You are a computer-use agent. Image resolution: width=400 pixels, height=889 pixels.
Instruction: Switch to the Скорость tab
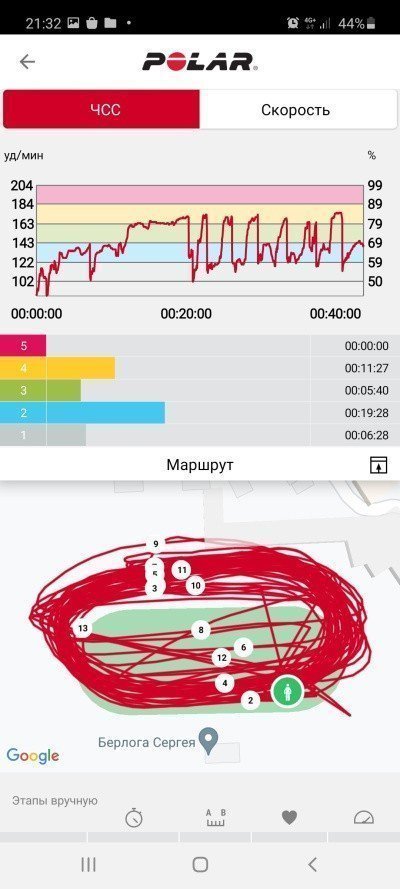click(x=298, y=109)
